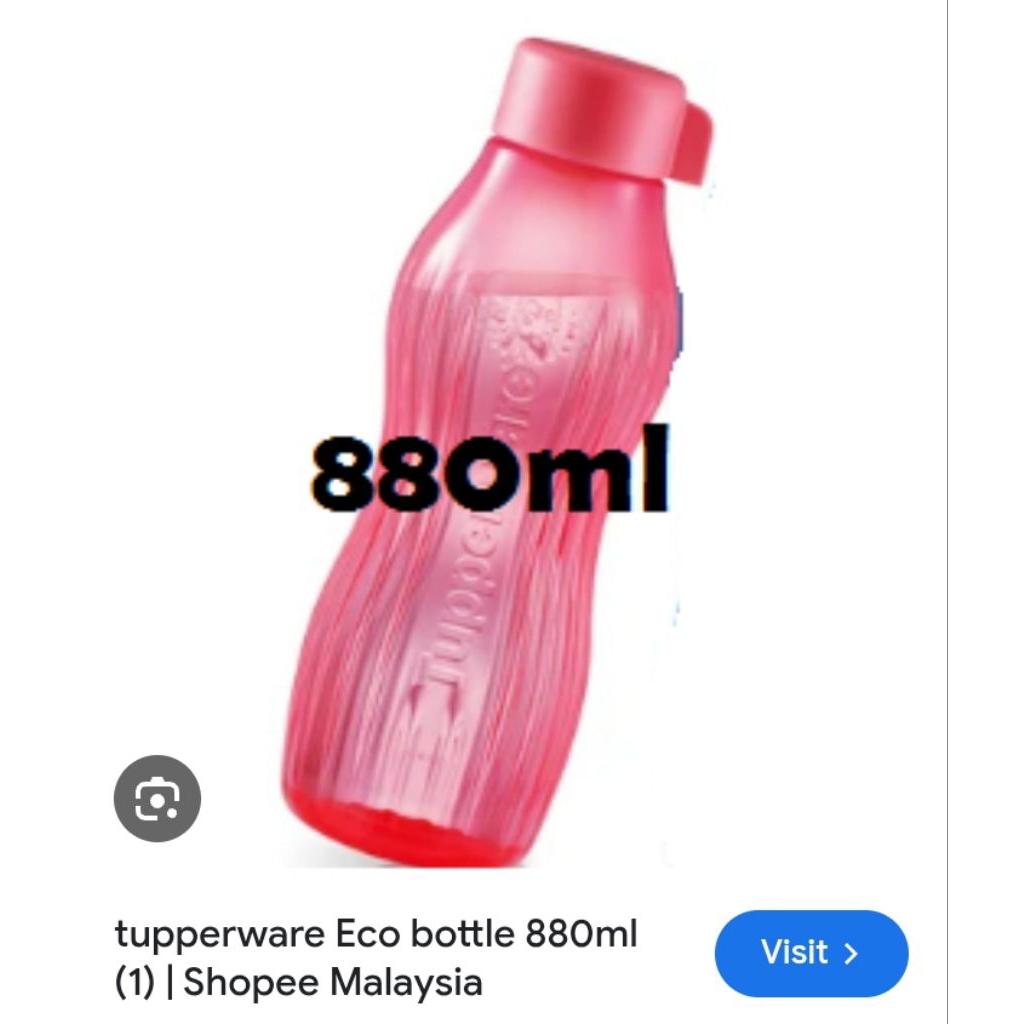Viewport: 1024px width, 1024px height.
Task: Open the Shopee Malaysia listing title link
Action: tap(376, 957)
